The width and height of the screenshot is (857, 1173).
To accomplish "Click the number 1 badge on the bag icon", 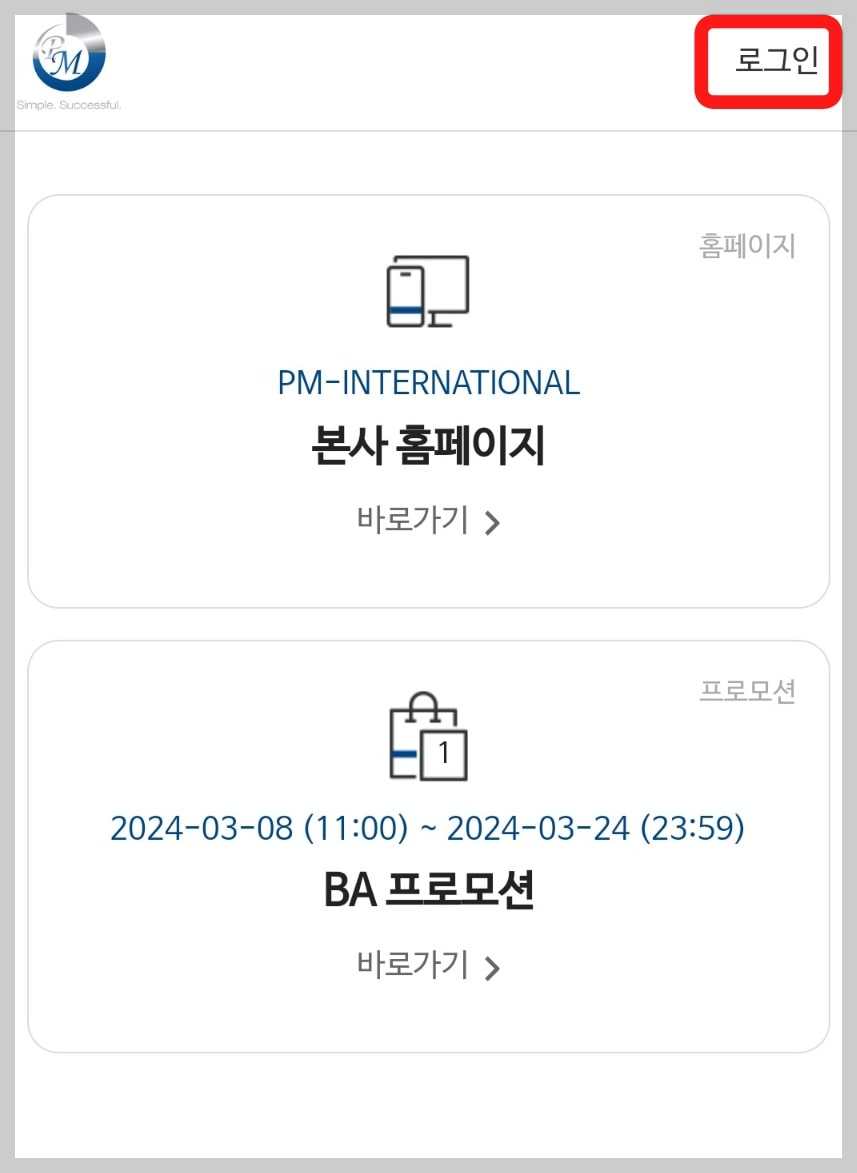I will click(444, 752).
